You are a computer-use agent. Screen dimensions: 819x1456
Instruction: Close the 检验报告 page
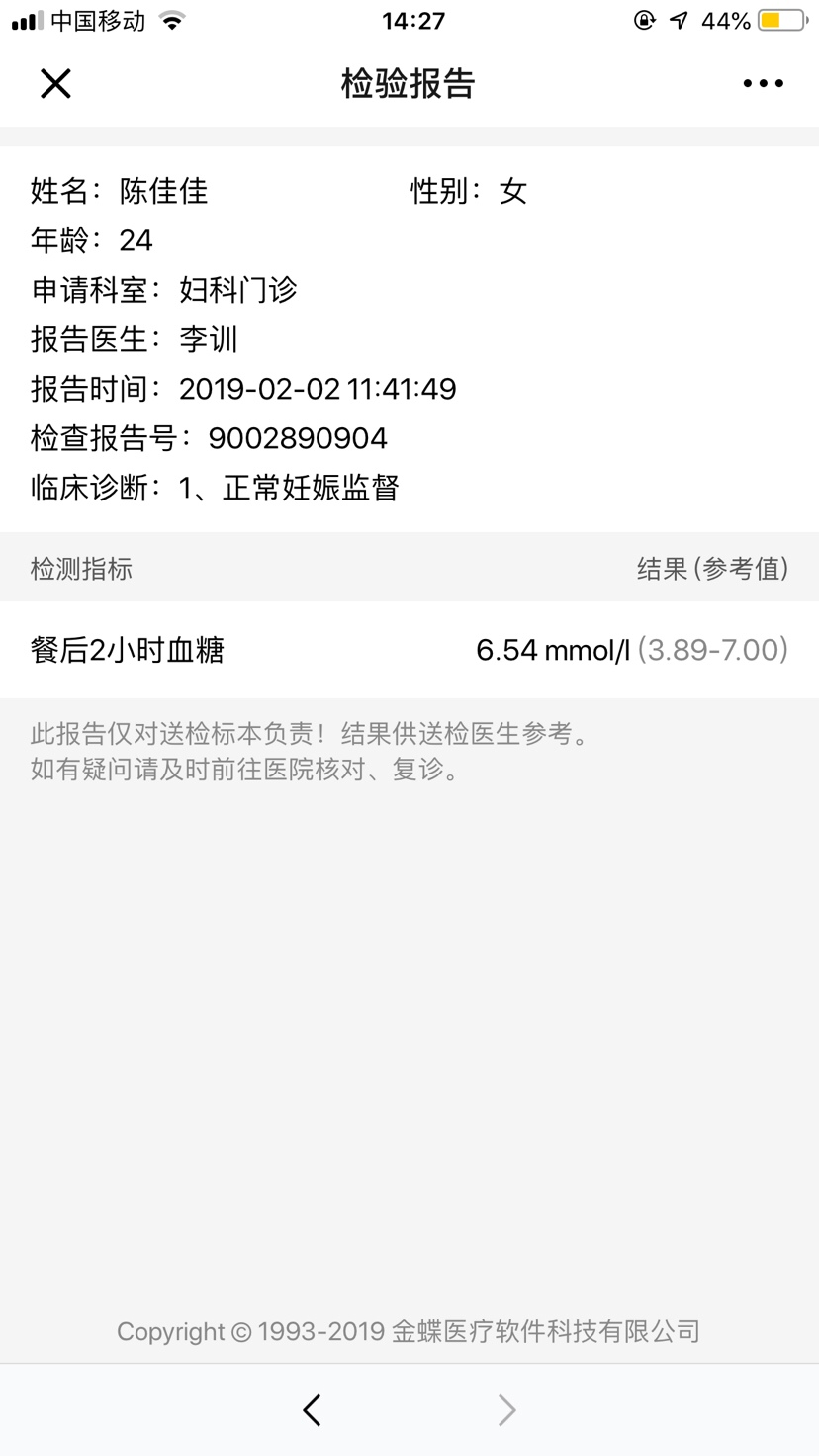click(56, 84)
